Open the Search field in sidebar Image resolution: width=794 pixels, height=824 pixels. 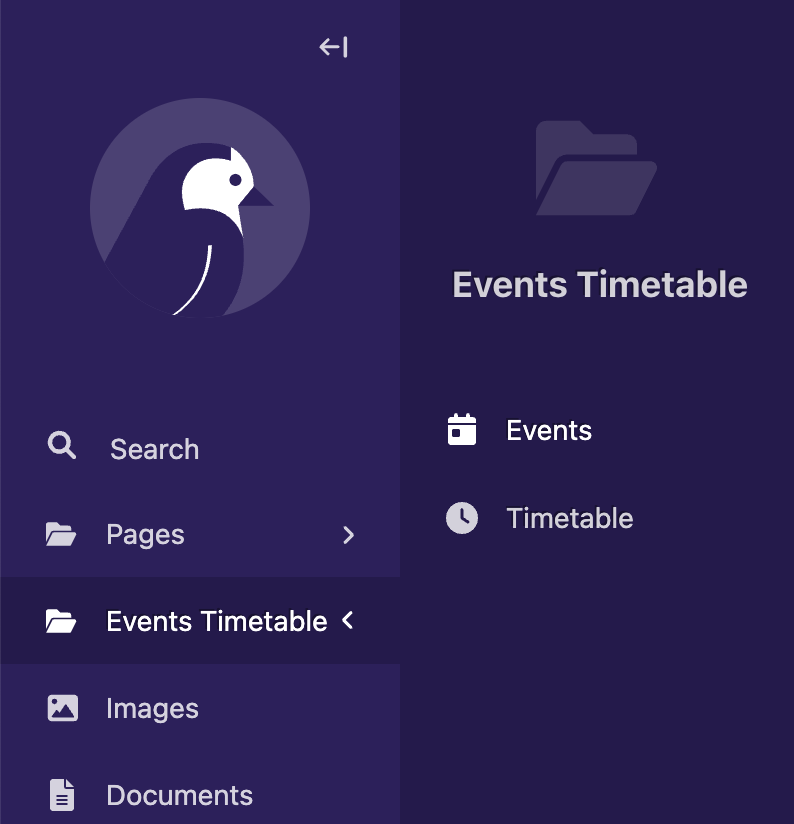pyautogui.click(x=154, y=449)
